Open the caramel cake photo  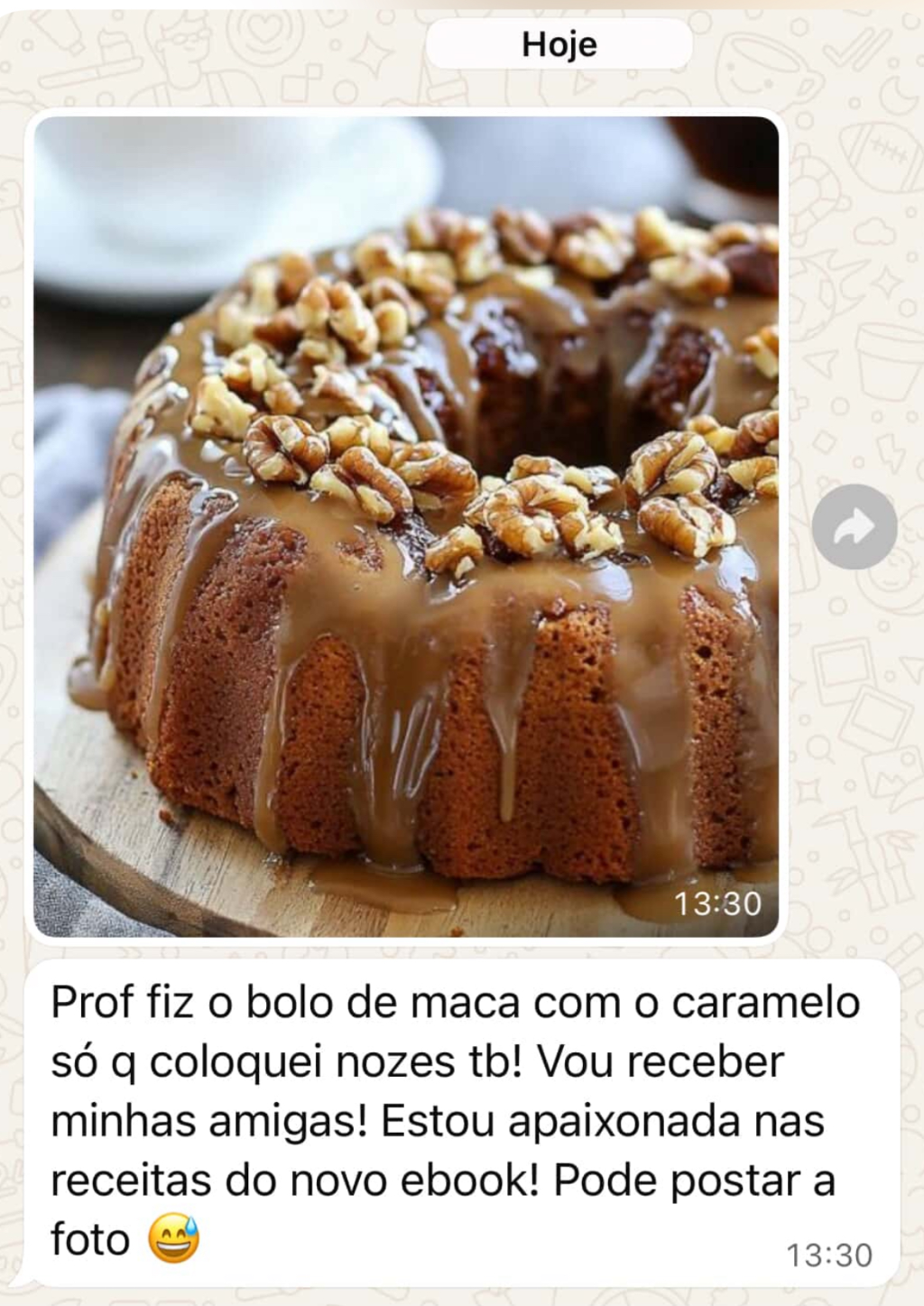406,526
